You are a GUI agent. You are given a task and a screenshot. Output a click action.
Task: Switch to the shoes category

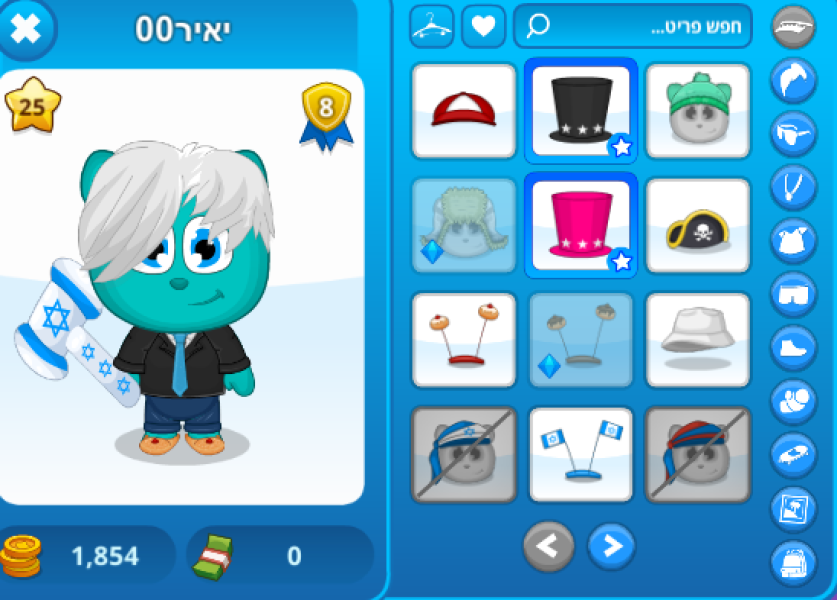pyautogui.click(x=793, y=348)
